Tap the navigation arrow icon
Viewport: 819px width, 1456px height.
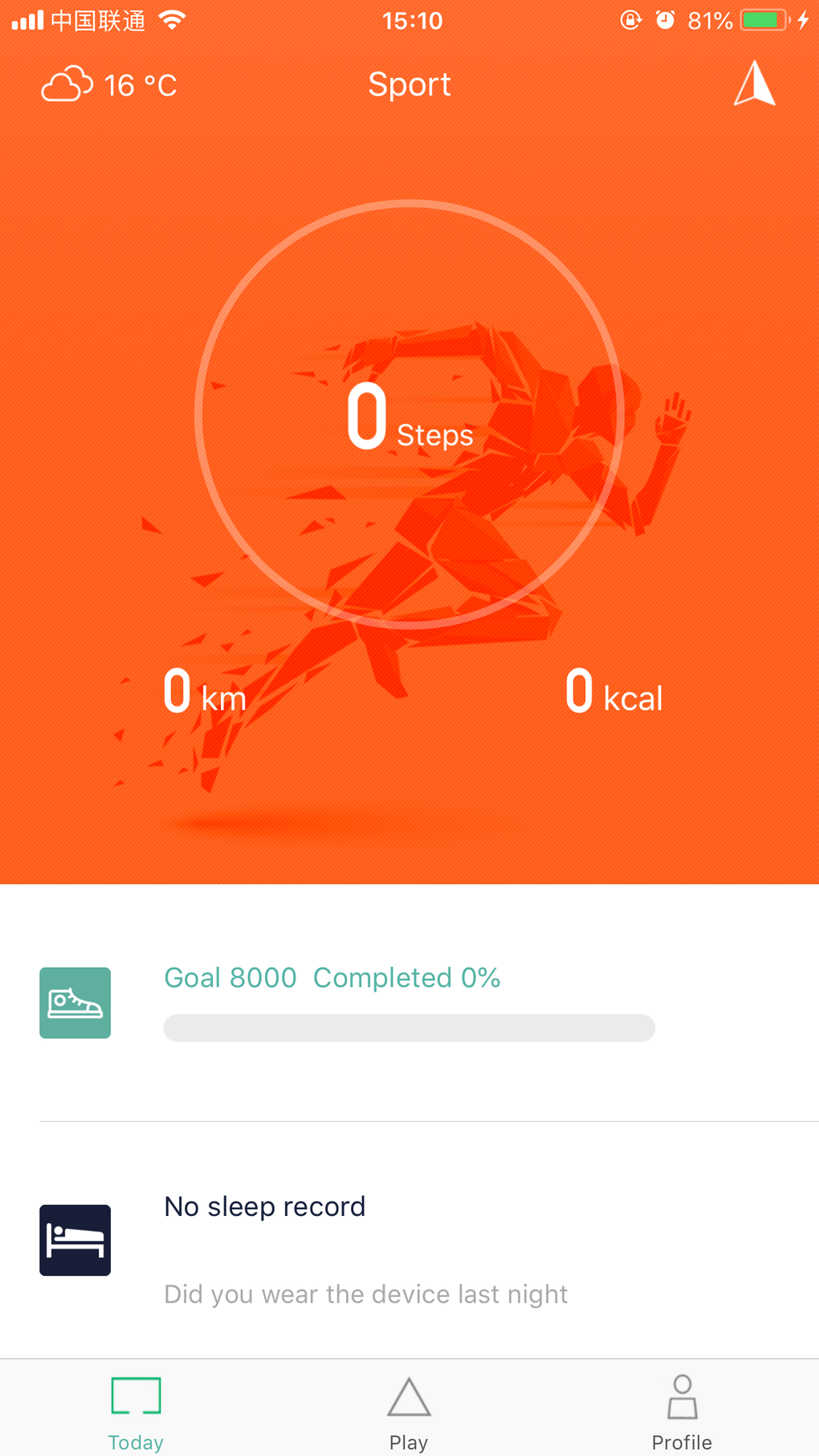[755, 84]
